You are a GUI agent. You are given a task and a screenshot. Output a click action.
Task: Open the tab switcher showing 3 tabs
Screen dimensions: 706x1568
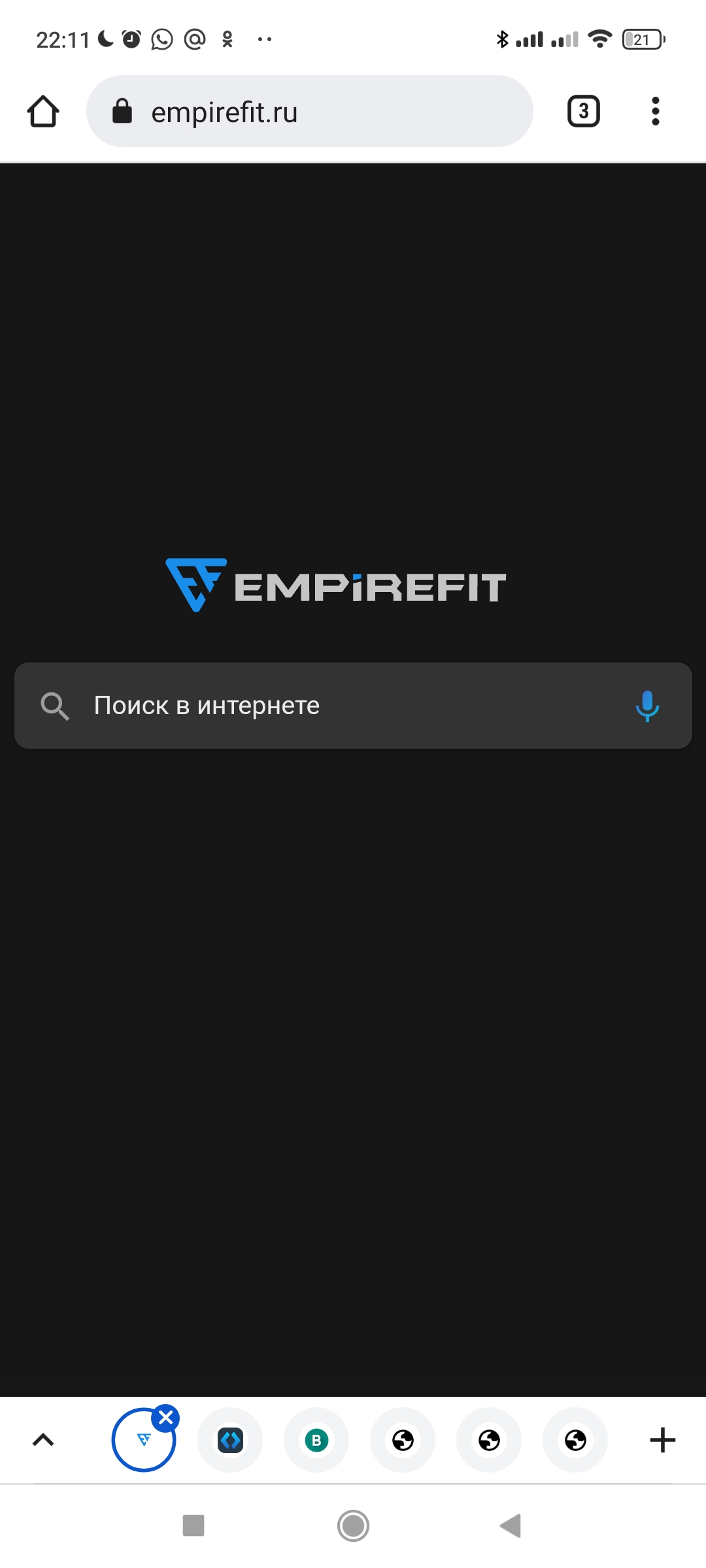point(583,111)
